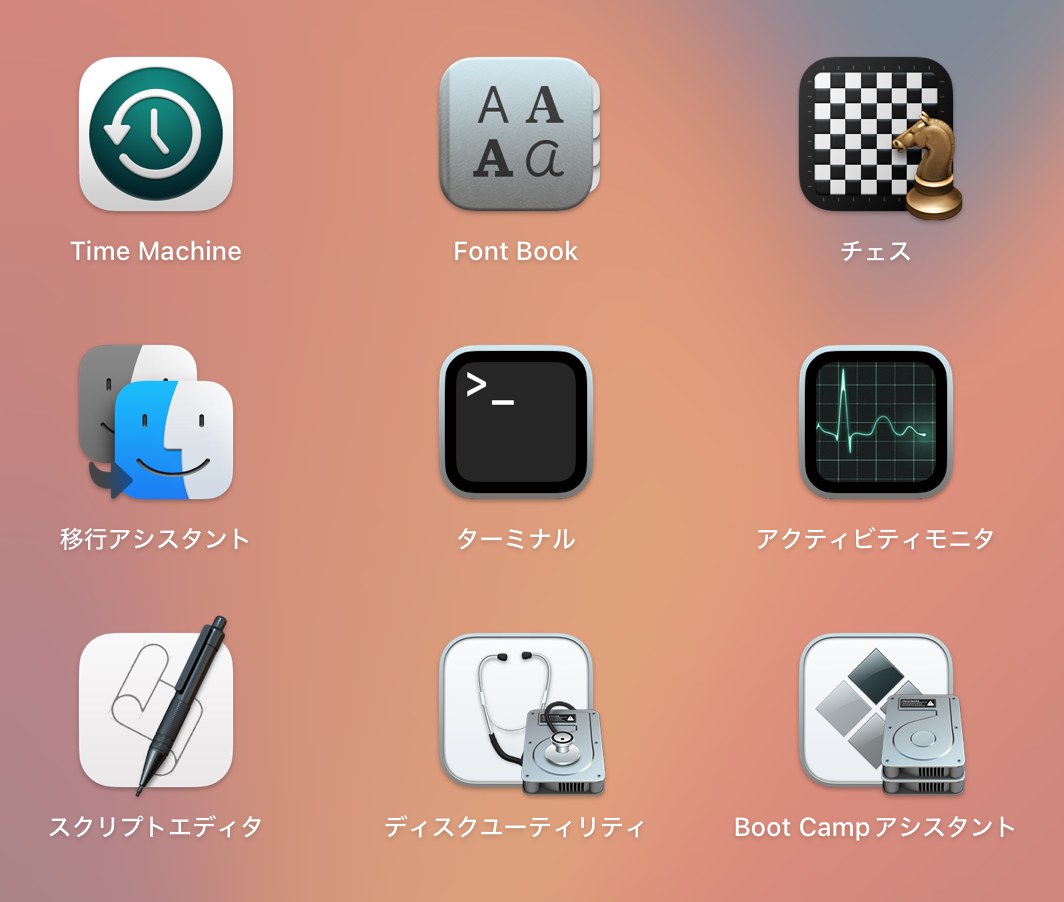
Task: Open the Time Machine app
Action: click(156, 135)
